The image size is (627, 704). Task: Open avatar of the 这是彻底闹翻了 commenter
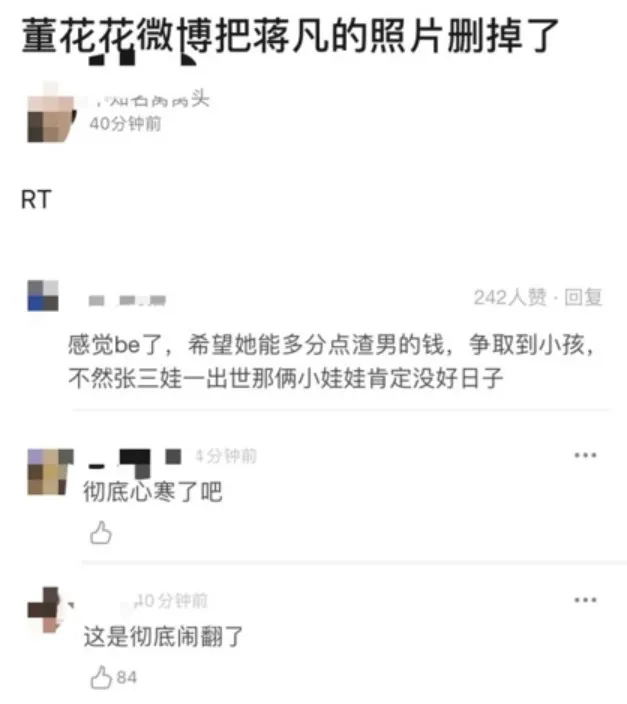(x=50, y=610)
